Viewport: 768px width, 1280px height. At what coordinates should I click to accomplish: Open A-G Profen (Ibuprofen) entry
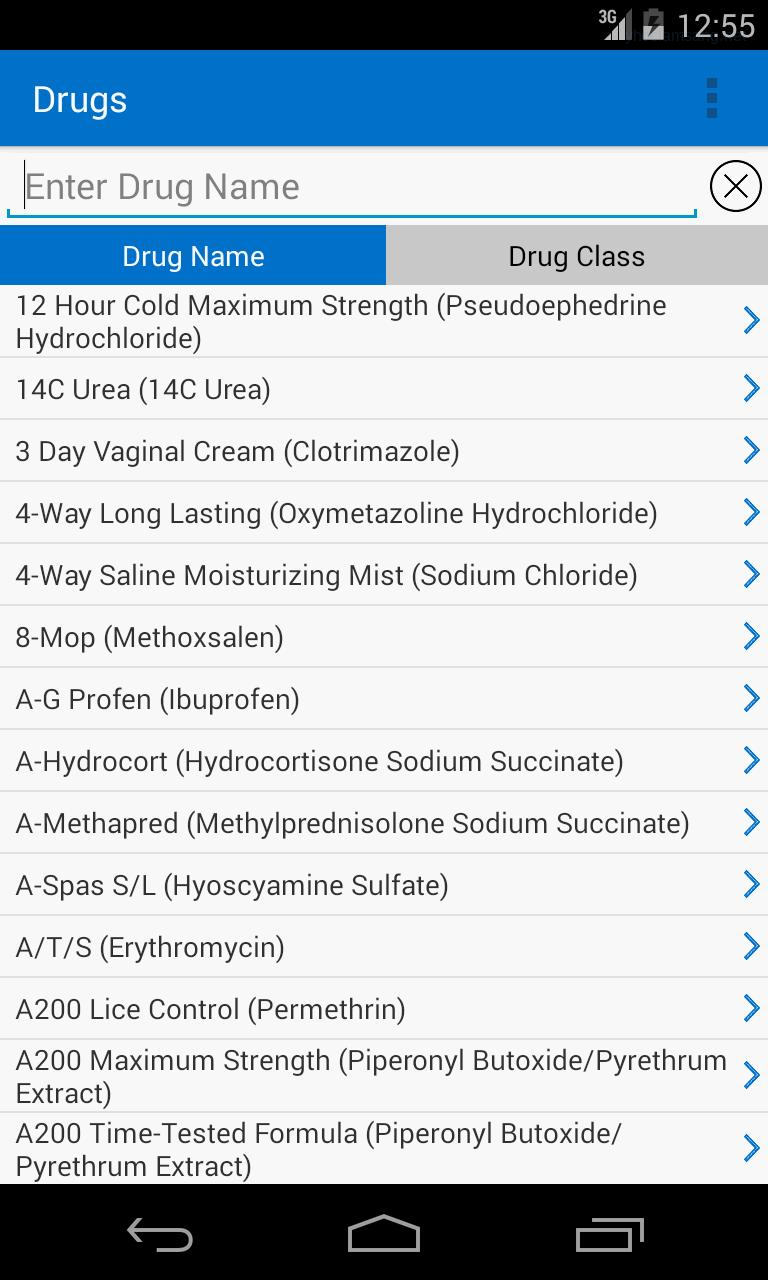tap(384, 699)
